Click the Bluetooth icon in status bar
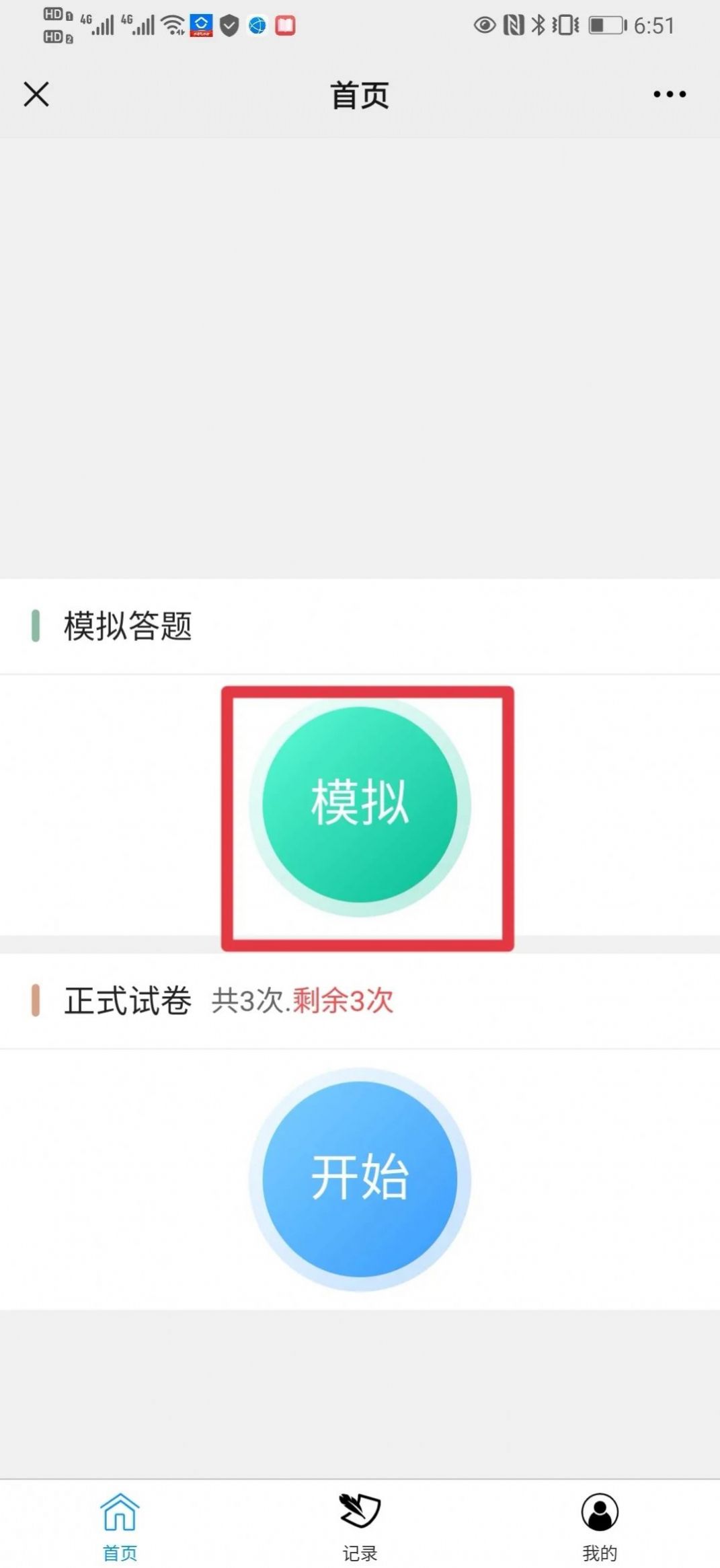This screenshot has width=720, height=1568. [x=538, y=24]
